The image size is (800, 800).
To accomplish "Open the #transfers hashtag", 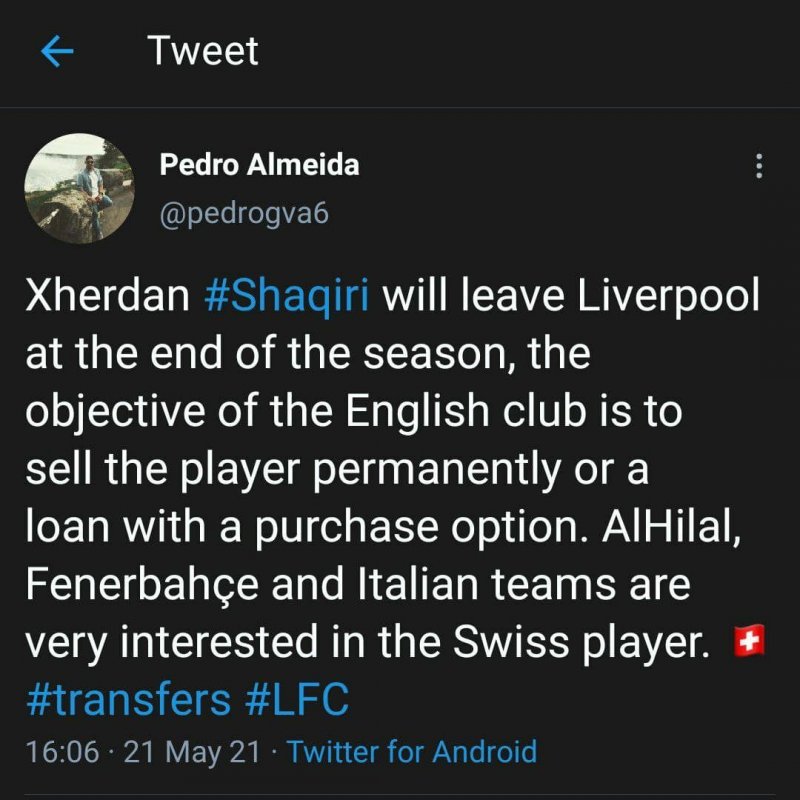I will pyautogui.click(x=127, y=699).
